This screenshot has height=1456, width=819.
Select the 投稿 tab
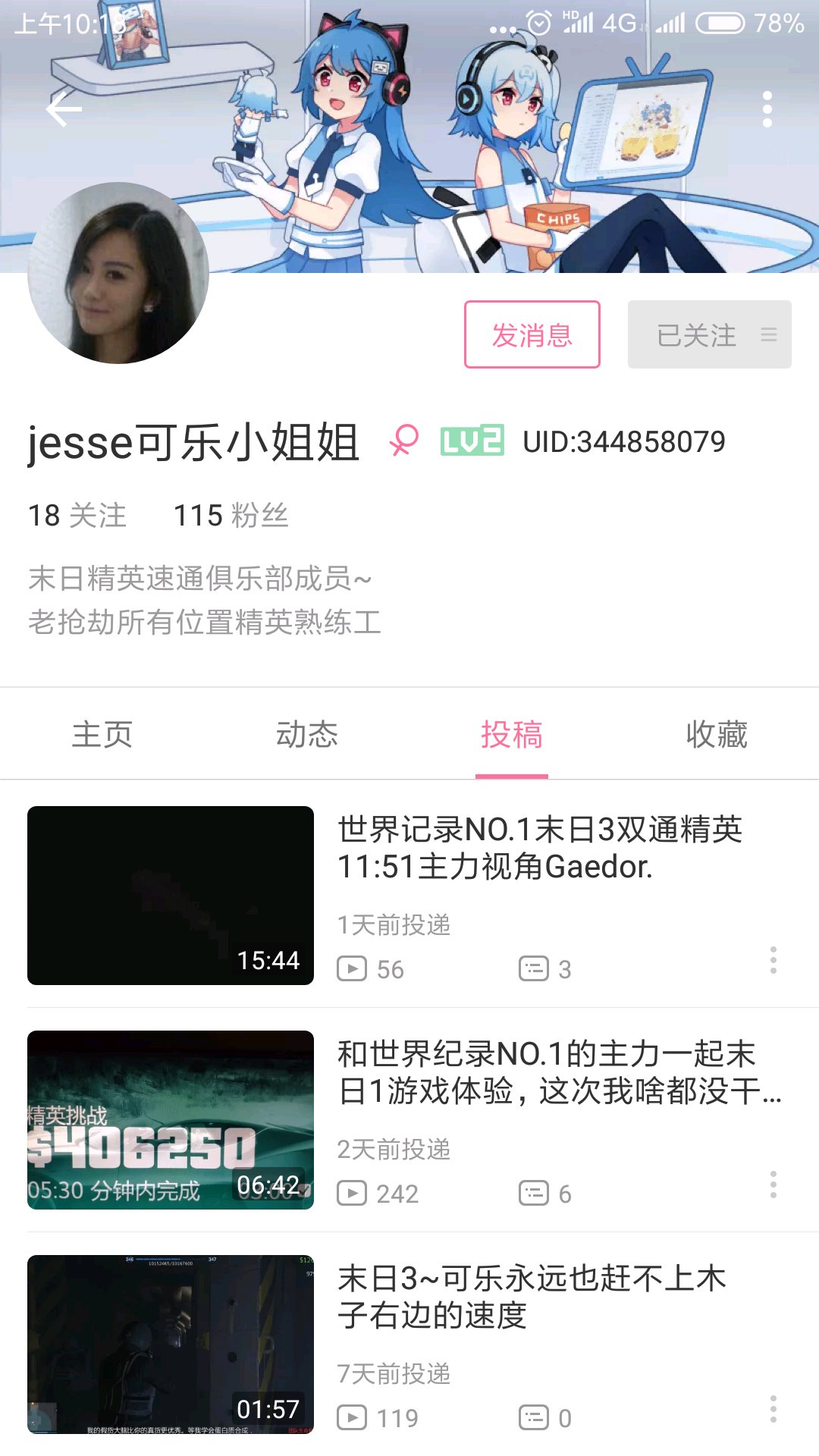(512, 734)
